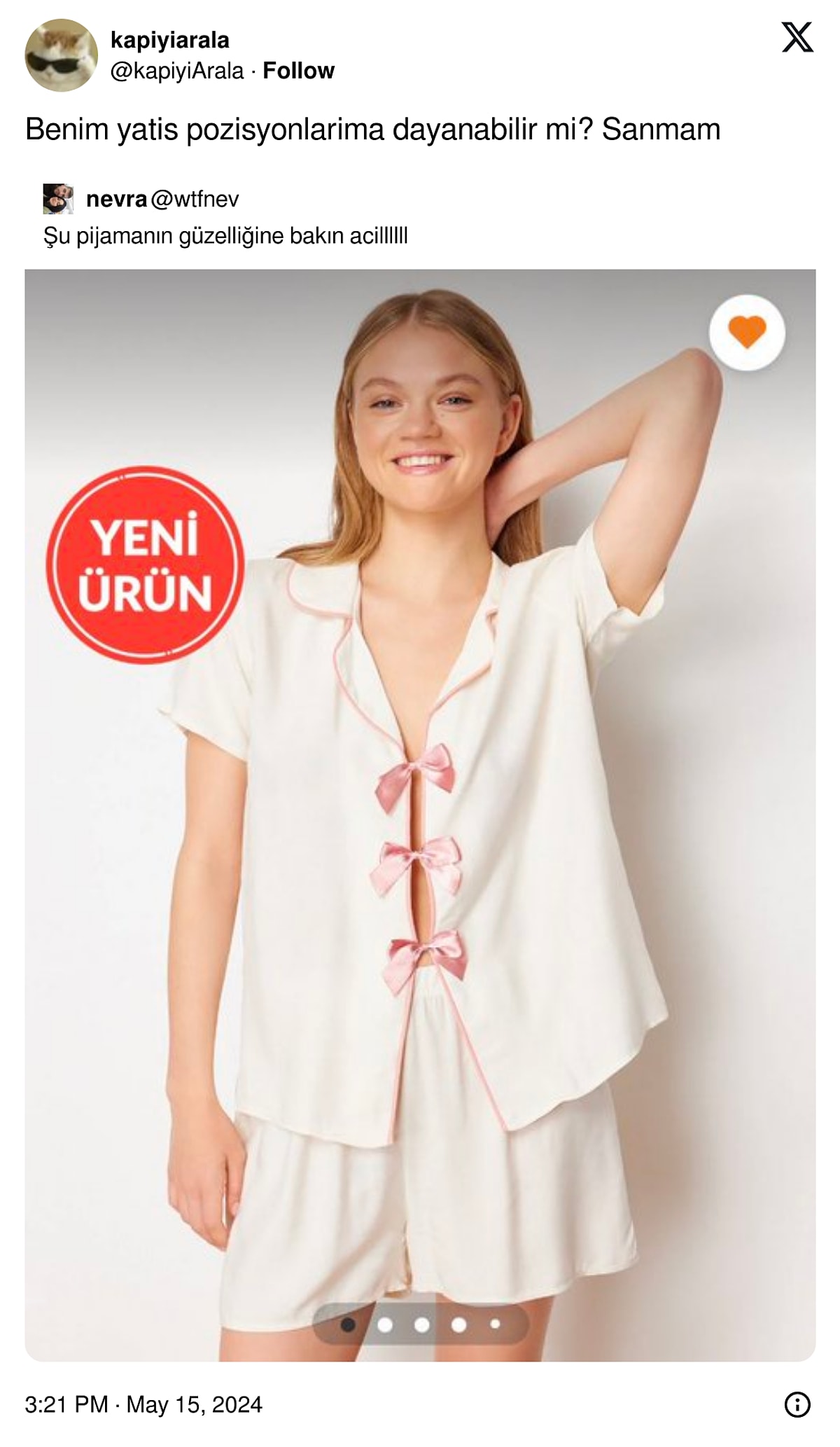This screenshot has width=840, height=1447.
Task: Open the X logo link
Action: 797,38
